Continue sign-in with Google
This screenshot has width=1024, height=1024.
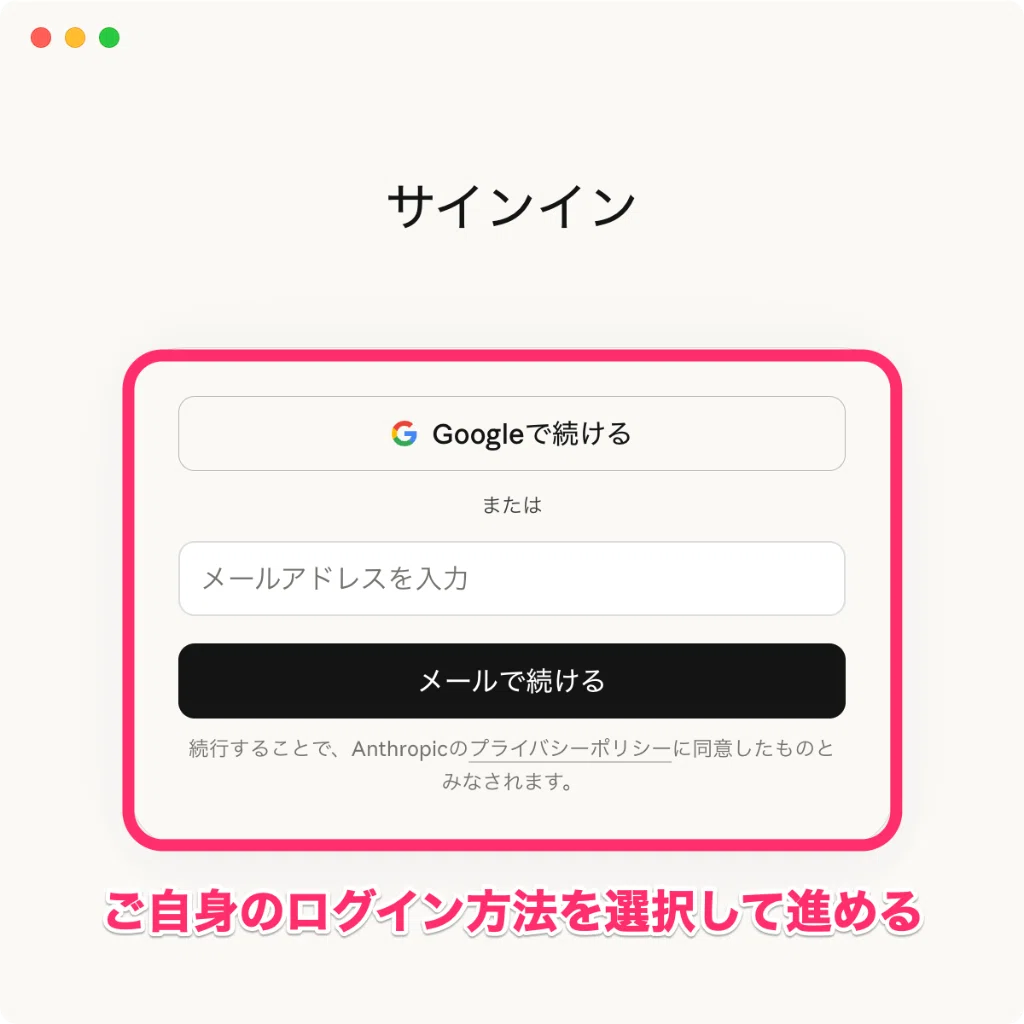[x=511, y=434]
